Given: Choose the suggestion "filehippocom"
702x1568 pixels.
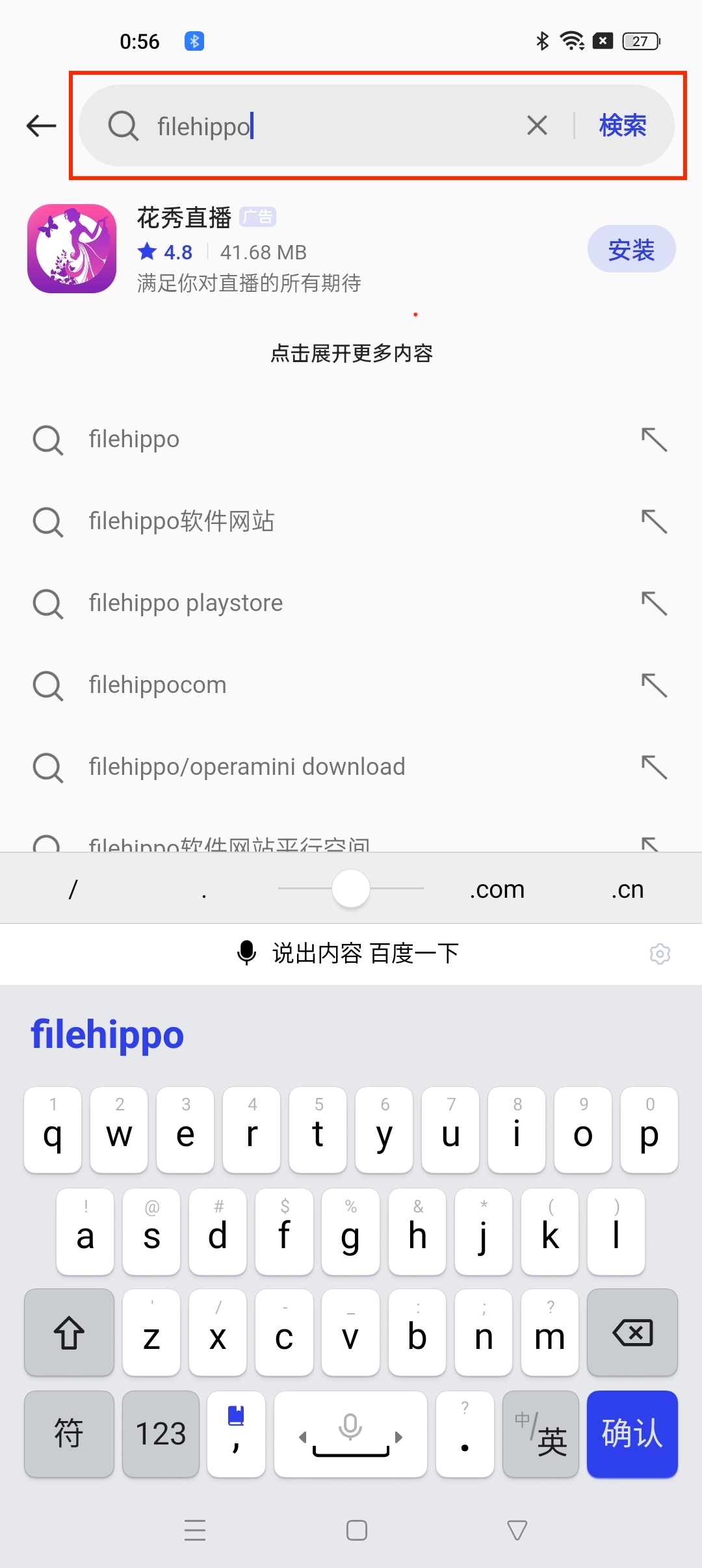Looking at the screenshot, I should (157, 685).
